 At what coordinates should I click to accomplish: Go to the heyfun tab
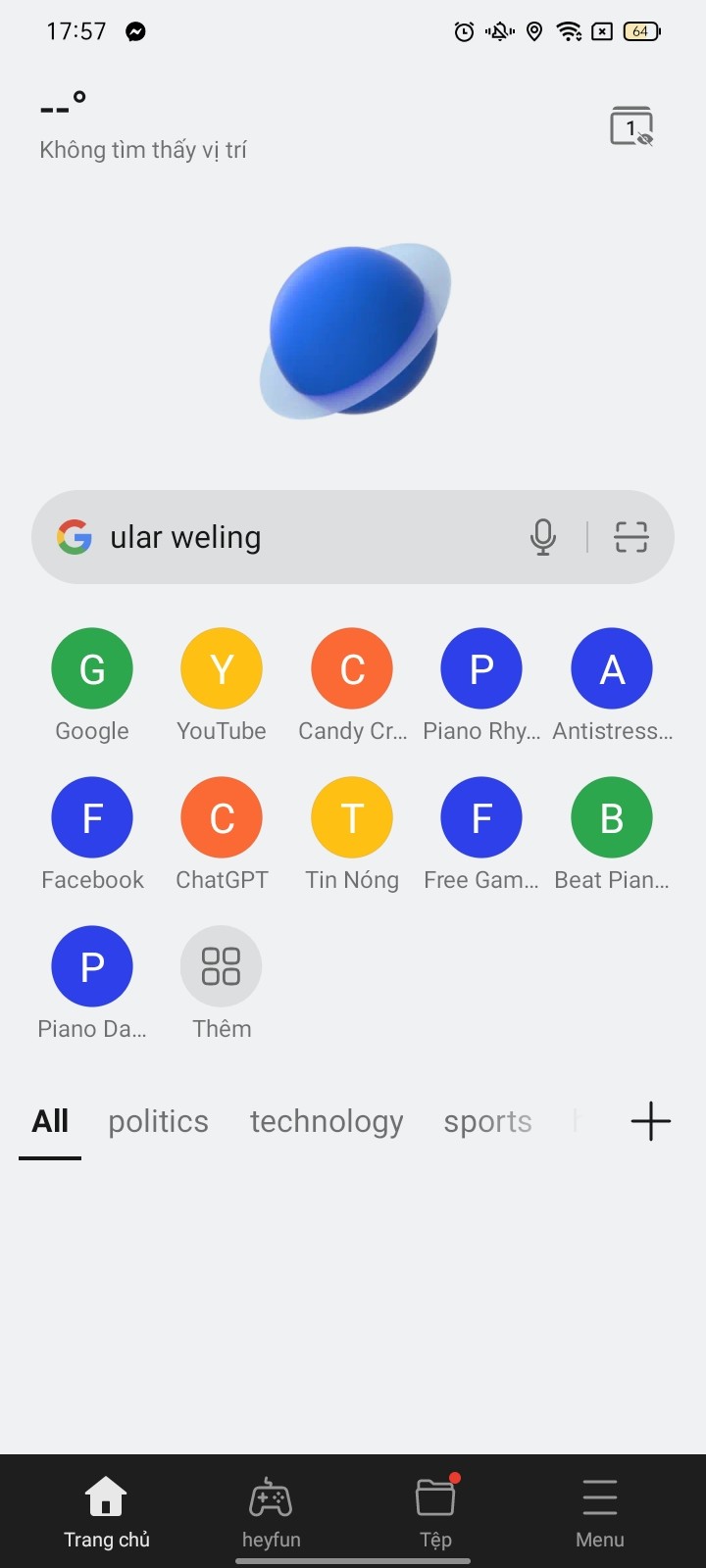click(271, 1513)
